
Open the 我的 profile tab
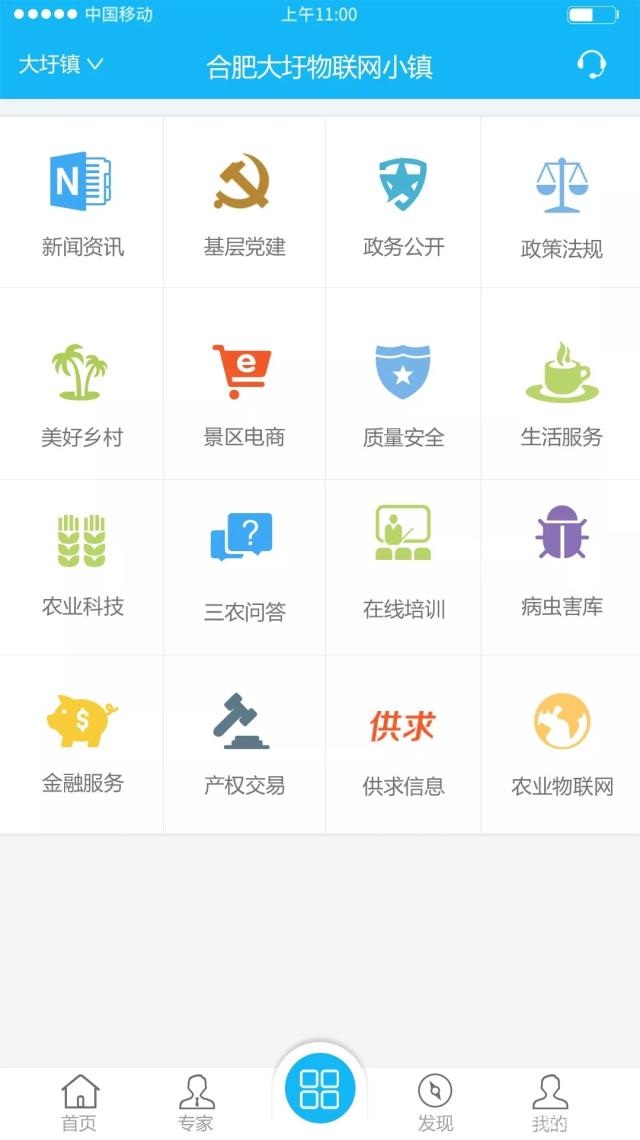coord(550,1103)
